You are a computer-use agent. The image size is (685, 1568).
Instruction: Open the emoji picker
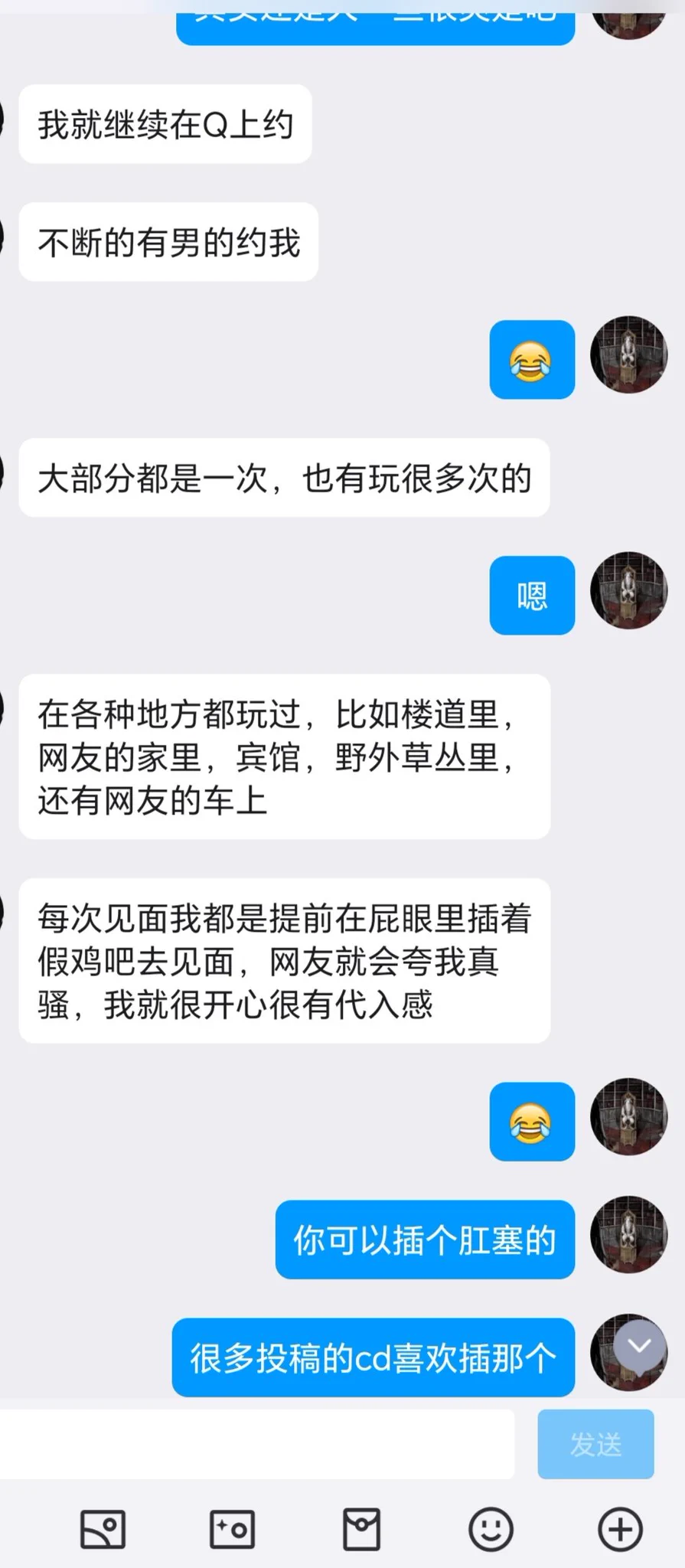tap(491, 1530)
